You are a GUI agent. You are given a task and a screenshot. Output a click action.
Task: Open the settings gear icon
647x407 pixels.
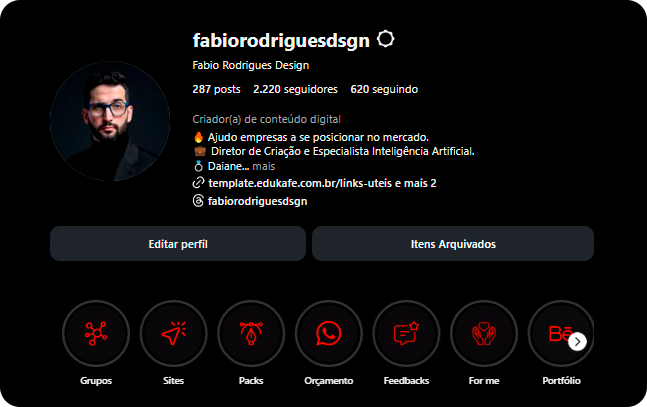[386, 40]
